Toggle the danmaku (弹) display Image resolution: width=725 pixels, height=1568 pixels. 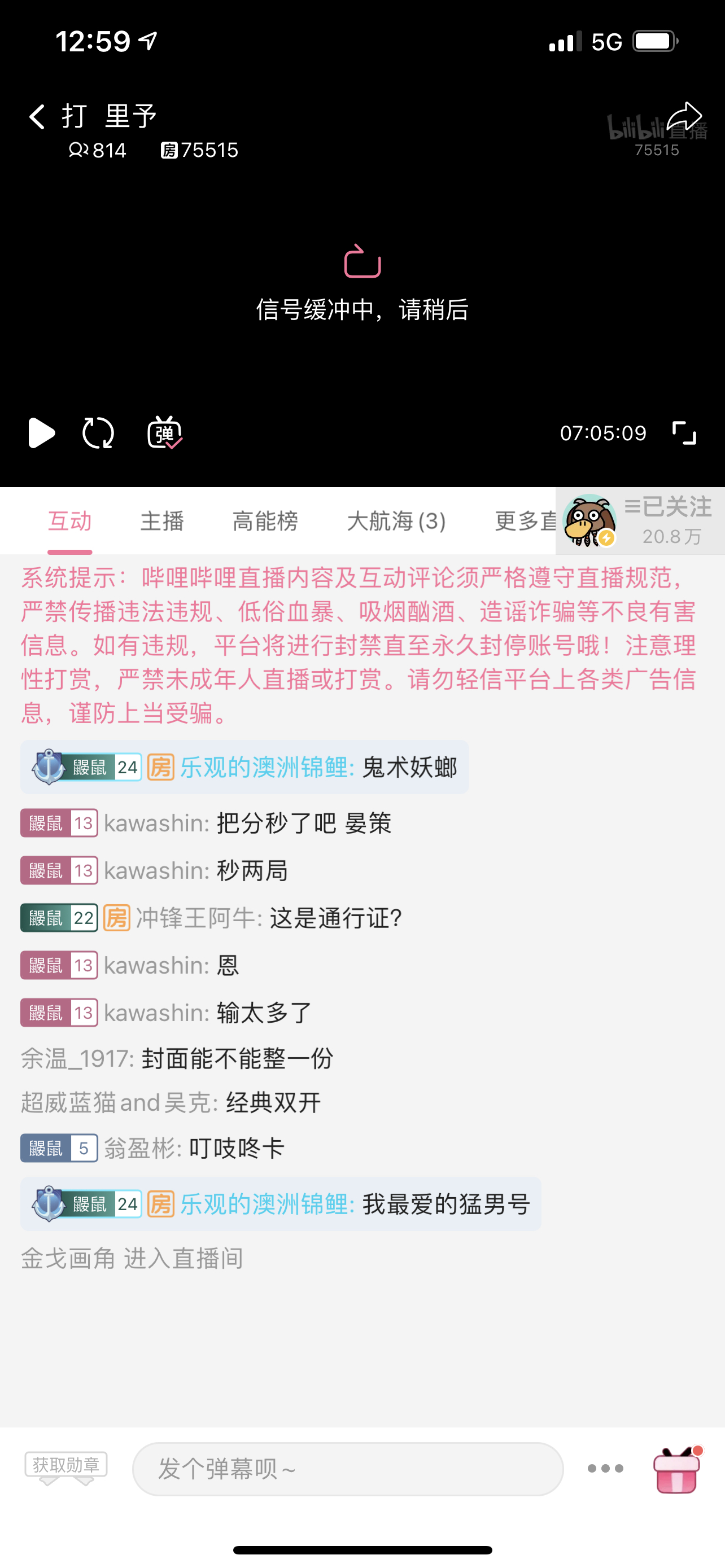(164, 433)
